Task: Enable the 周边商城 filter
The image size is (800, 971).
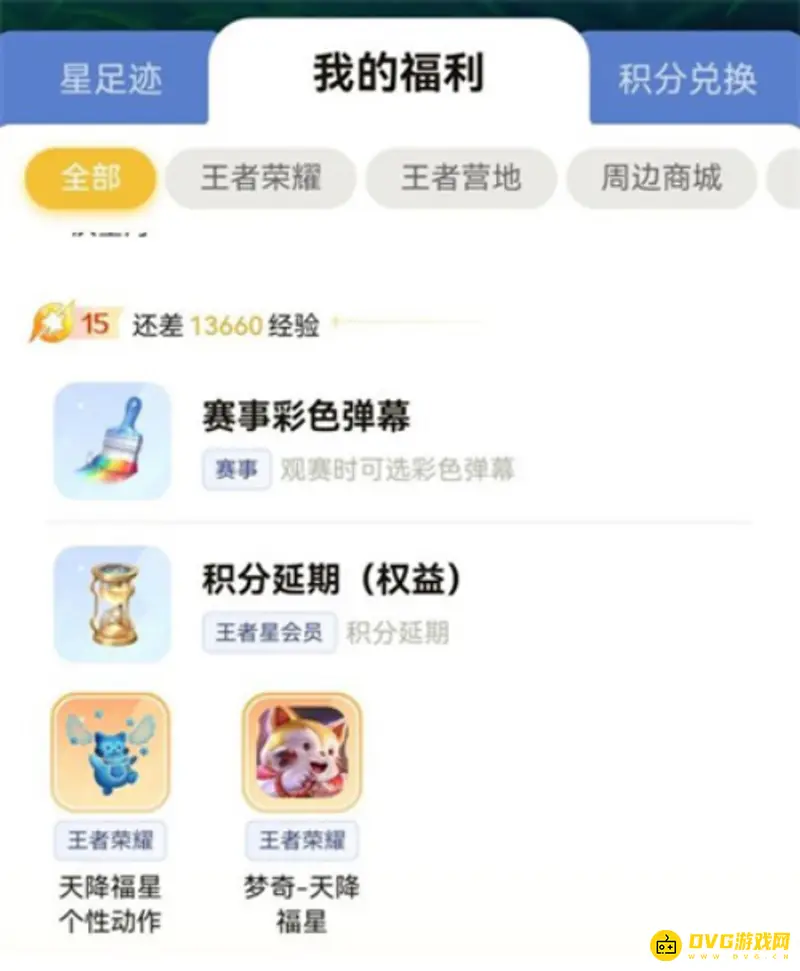Action: pyautogui.click(x=662, y=178)
